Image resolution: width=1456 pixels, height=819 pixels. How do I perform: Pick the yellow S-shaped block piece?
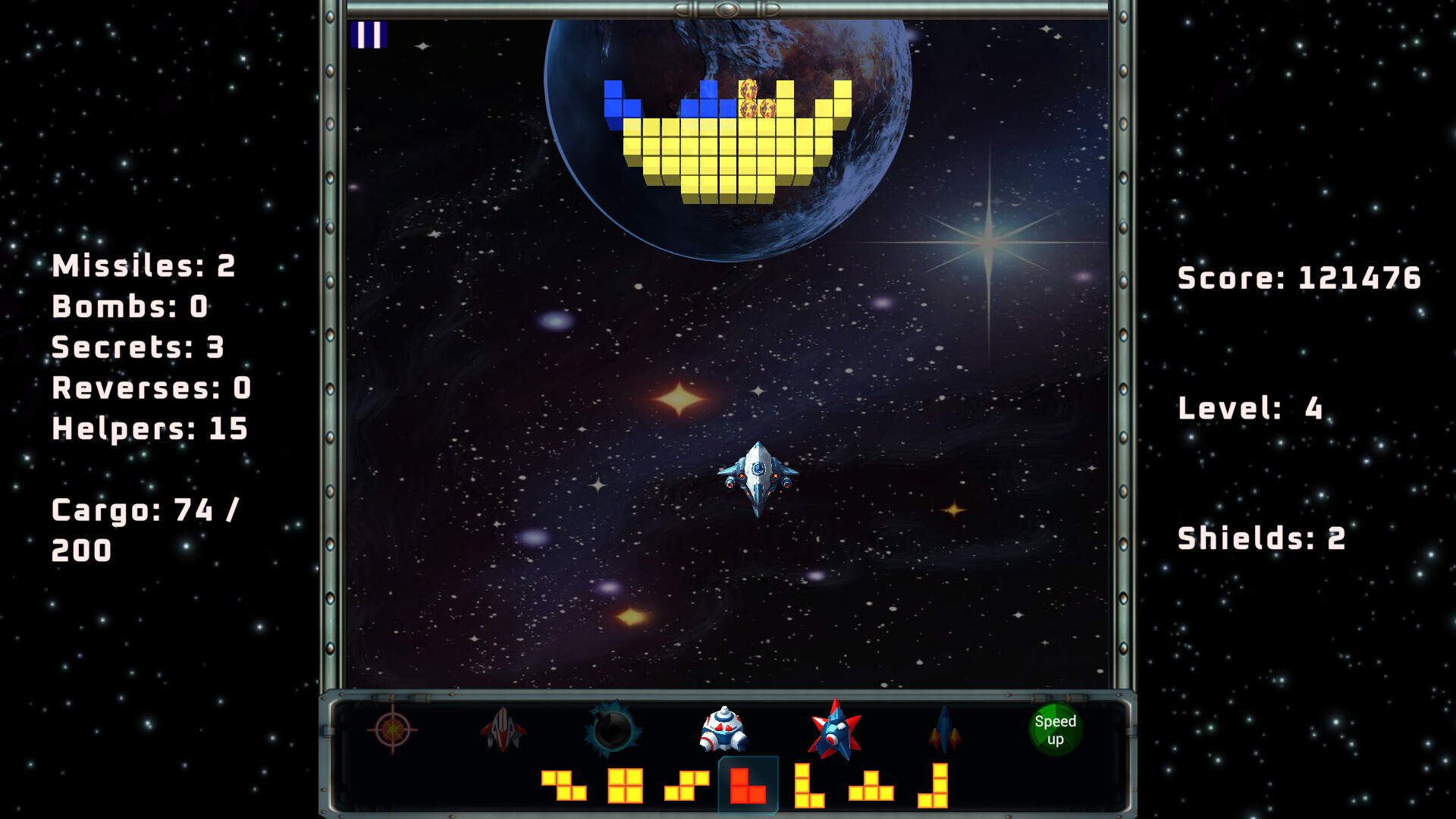click(x=686, y=786)
